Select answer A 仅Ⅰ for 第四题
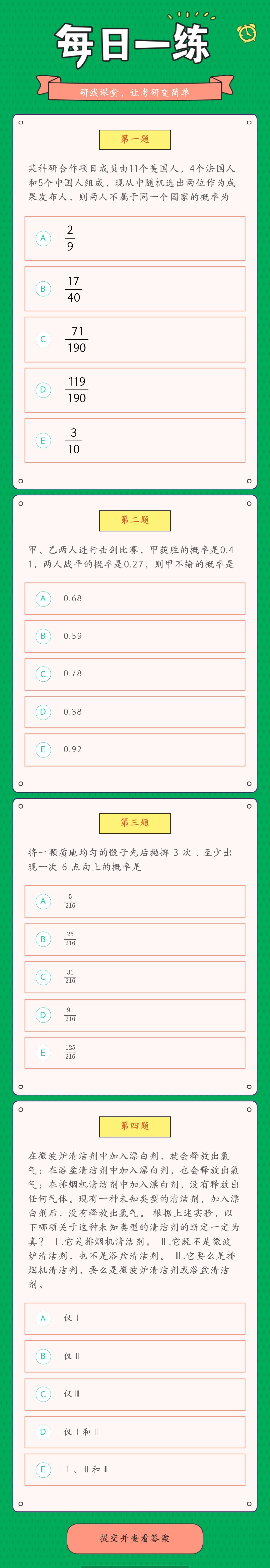Viewport: 270px width, 1568px height. [135, 1318]
